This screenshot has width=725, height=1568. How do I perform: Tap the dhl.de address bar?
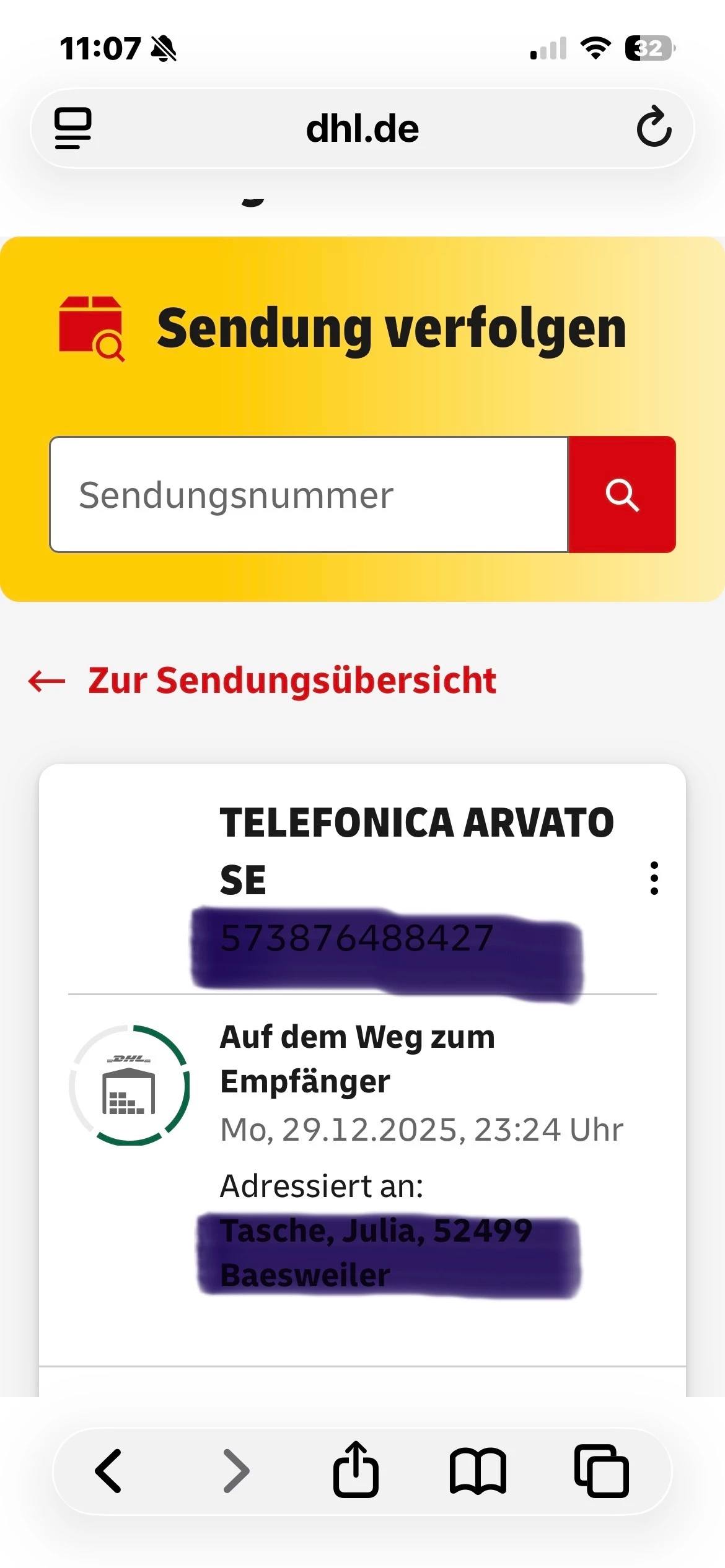(362, 129)
